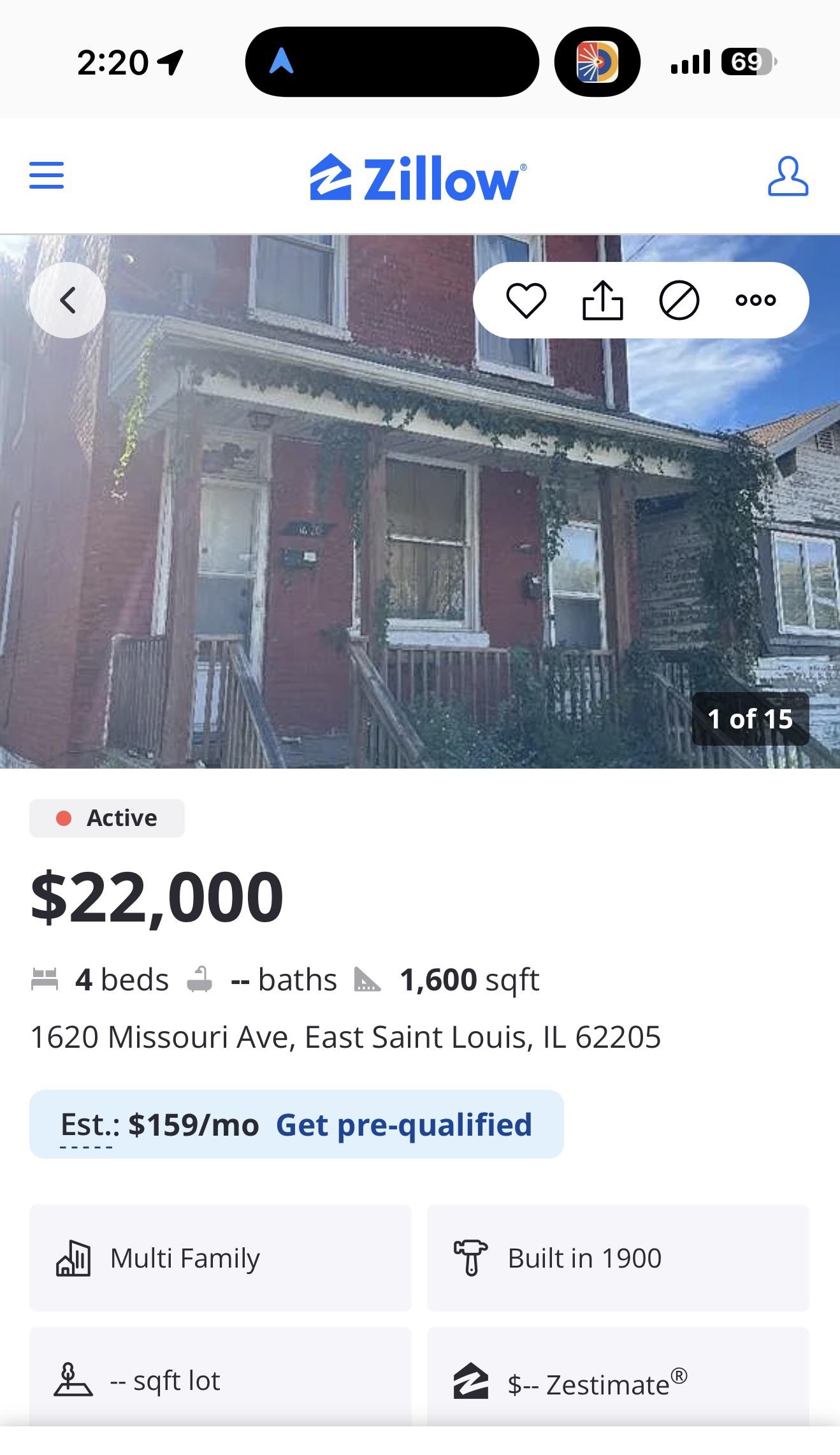Open the hamburger menu
840x1455 pixels.
[47, 175]
